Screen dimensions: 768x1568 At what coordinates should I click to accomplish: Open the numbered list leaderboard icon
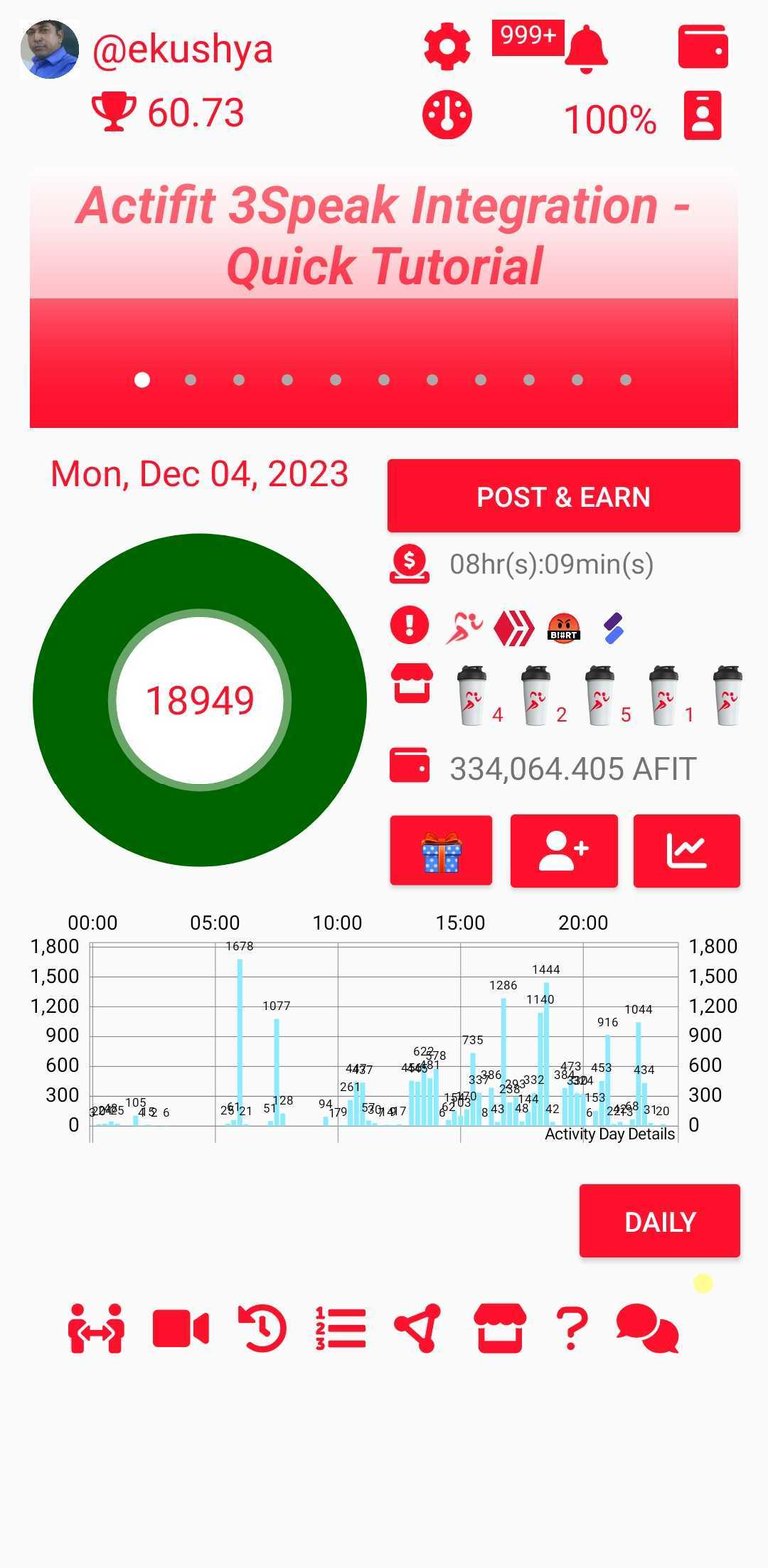[340, 1329]
